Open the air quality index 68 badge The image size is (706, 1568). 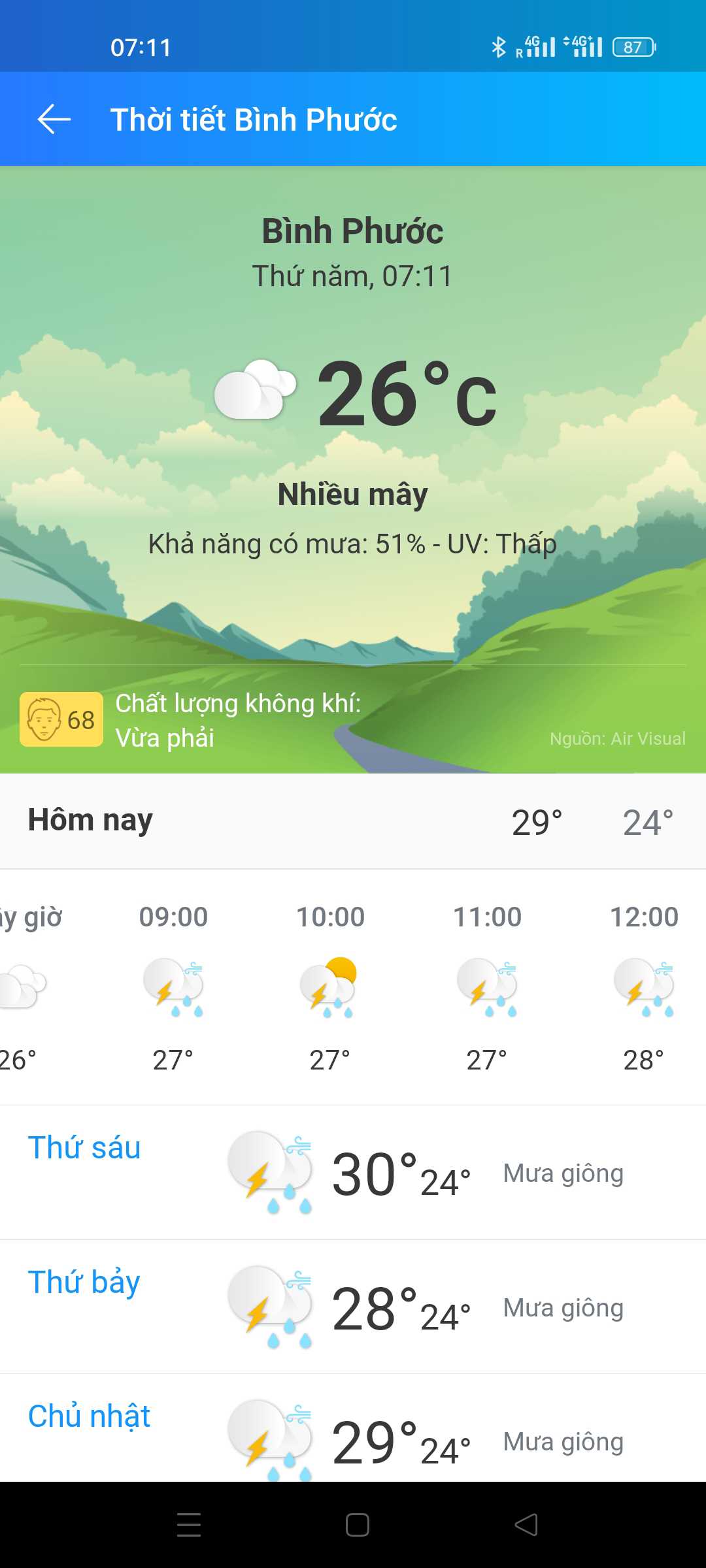tap(61, 719)
